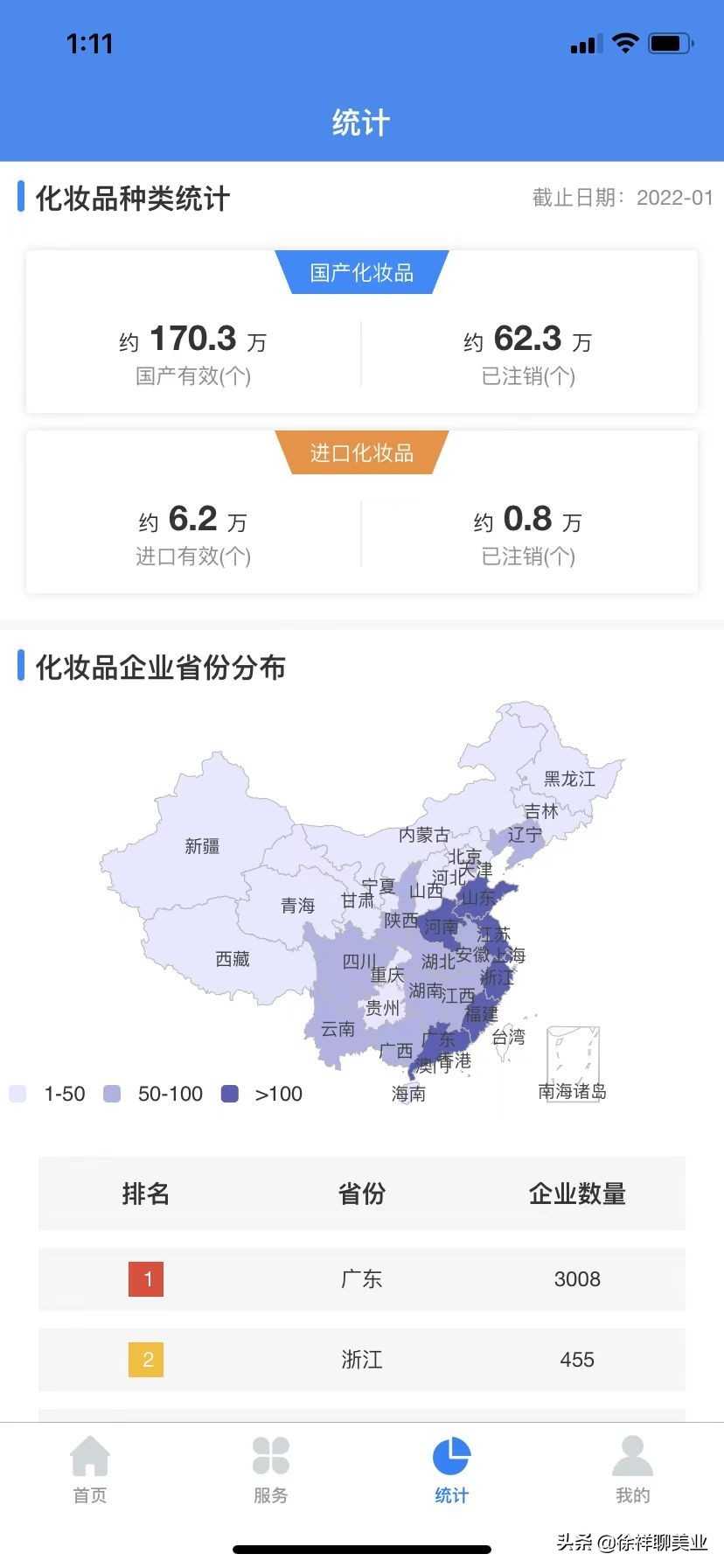The height and width of the screenshot is (1568, 724).
Task: Toggle the 50-100 map legend
Action: point(153,1094)
